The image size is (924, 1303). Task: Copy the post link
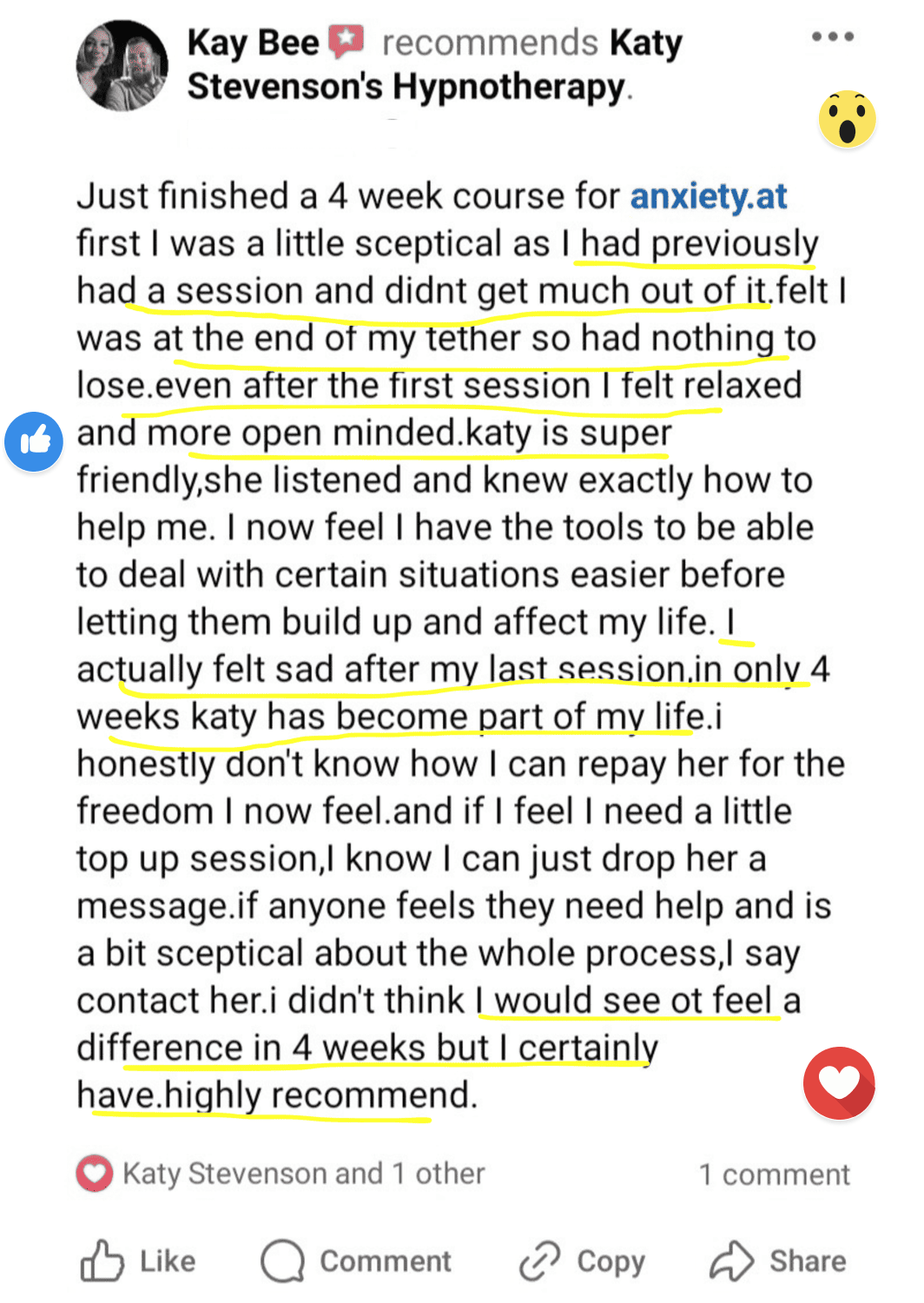[582, 1261]
